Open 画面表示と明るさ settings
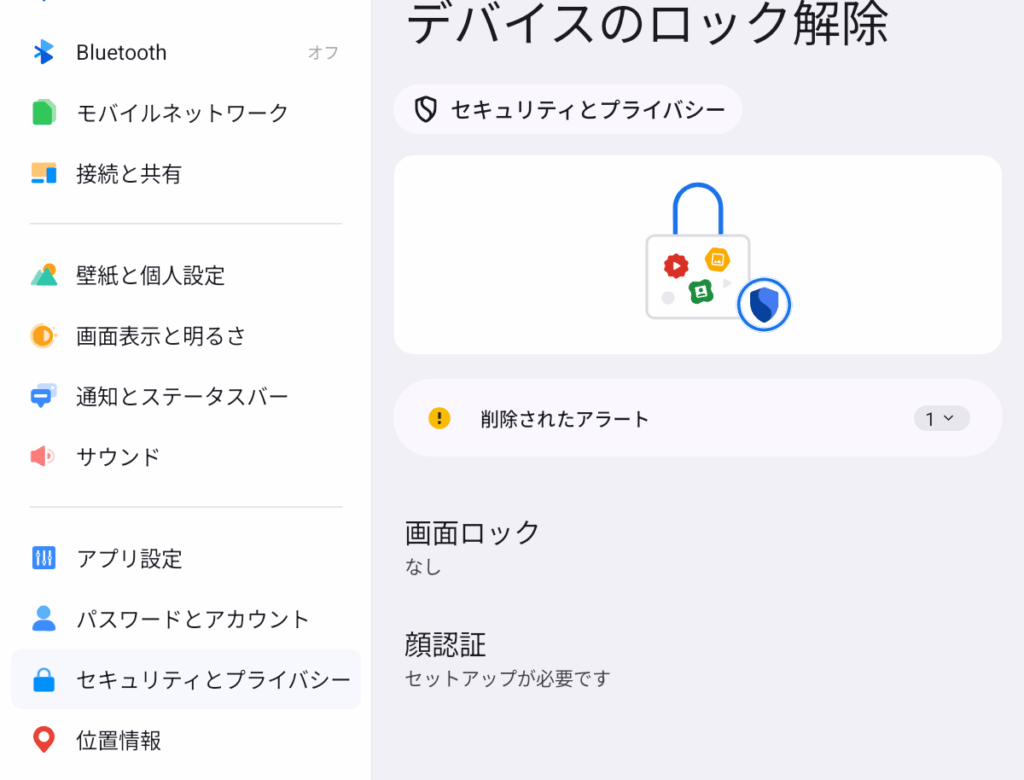 point(185,336)
